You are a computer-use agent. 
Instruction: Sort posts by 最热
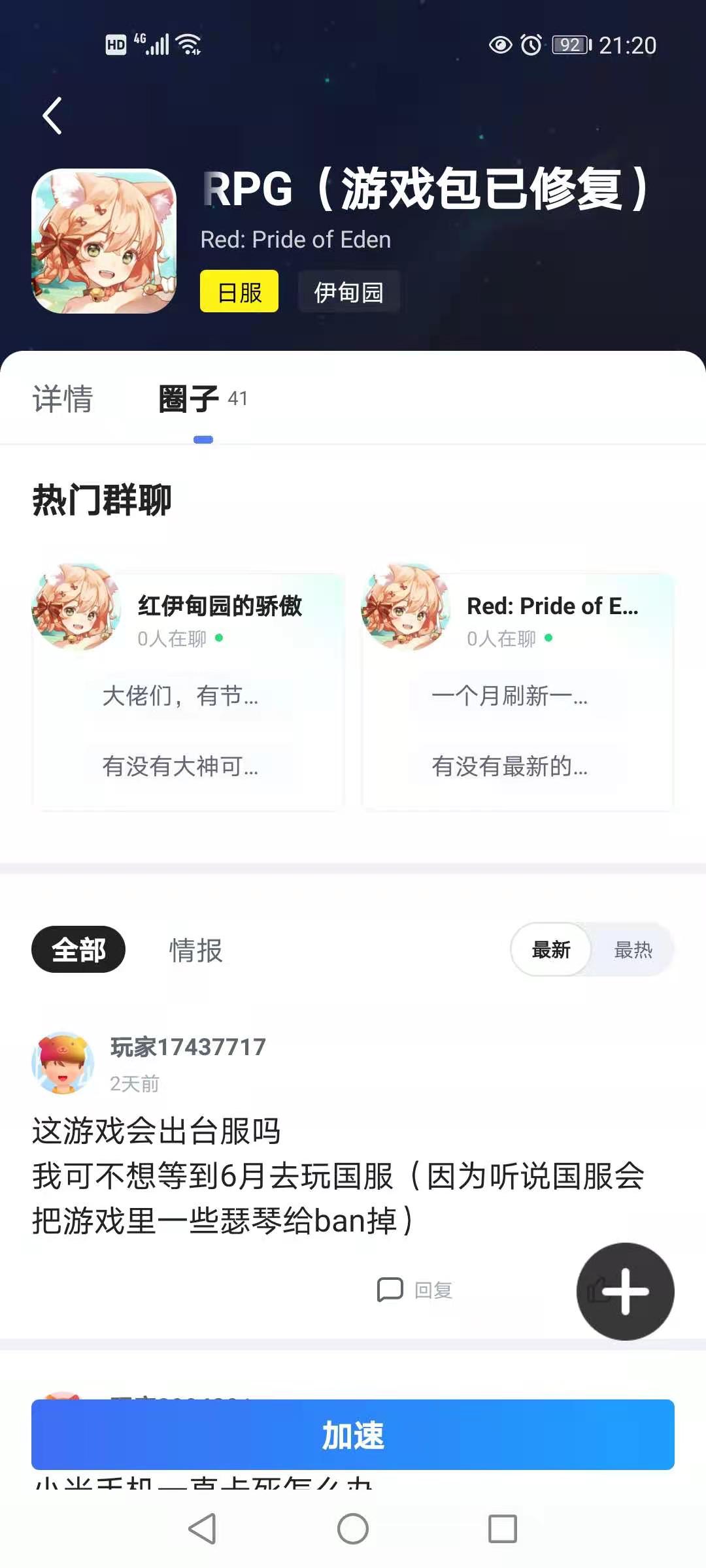[x=633, y=950]
